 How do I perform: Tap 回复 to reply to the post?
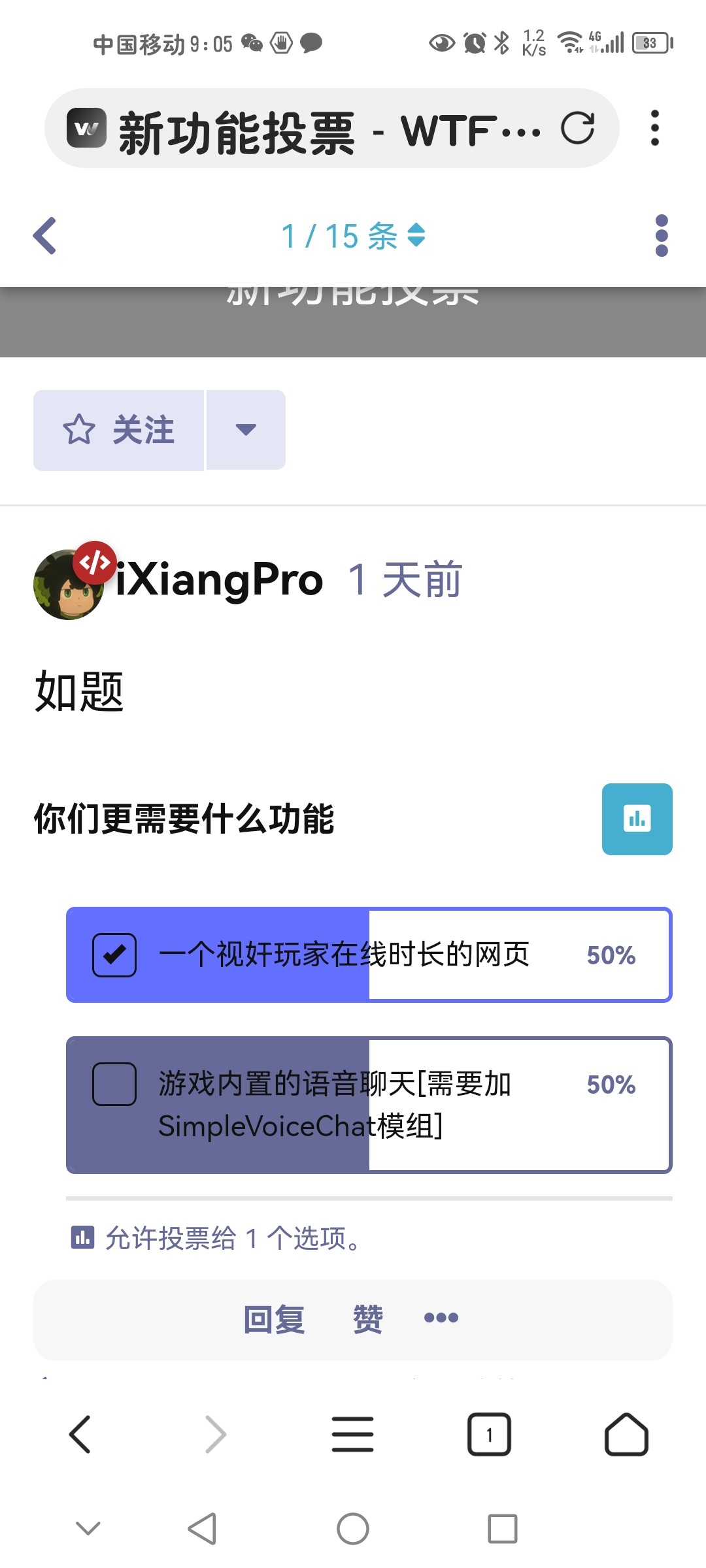click(275, 1319)
